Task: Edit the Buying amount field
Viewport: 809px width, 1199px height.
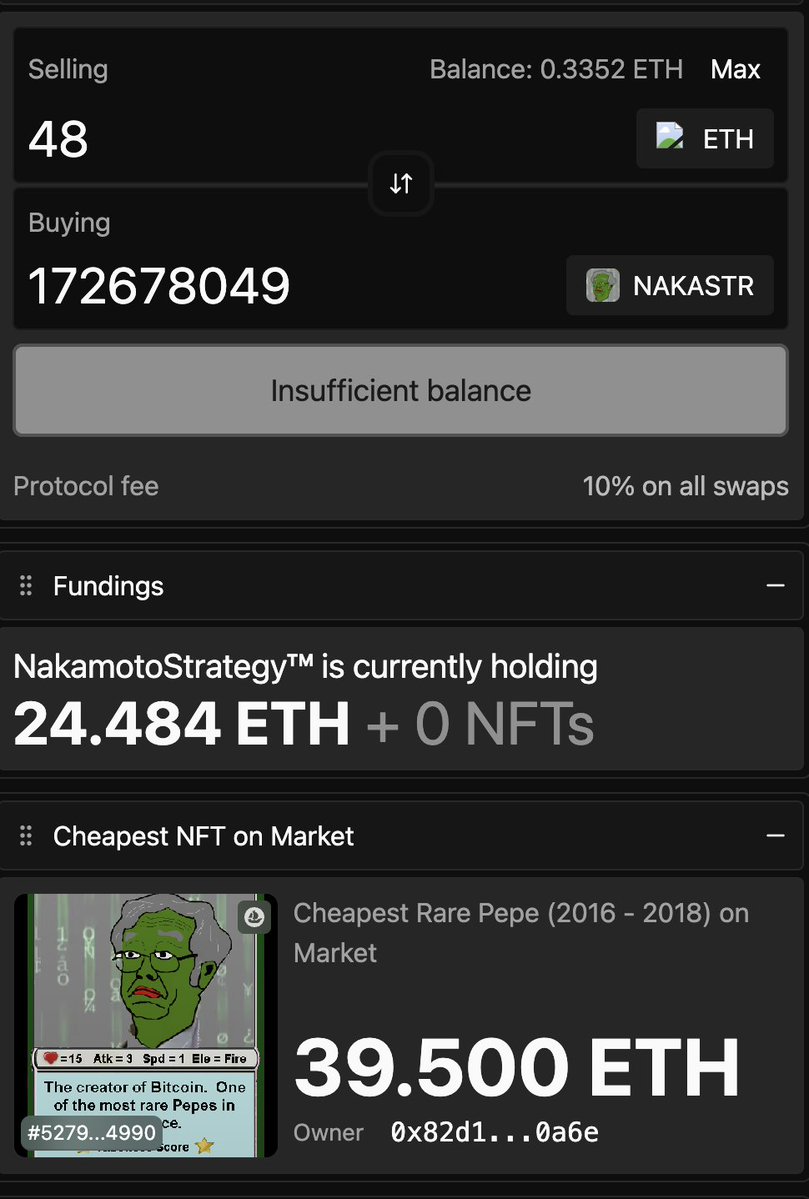Action: point(250,286)
